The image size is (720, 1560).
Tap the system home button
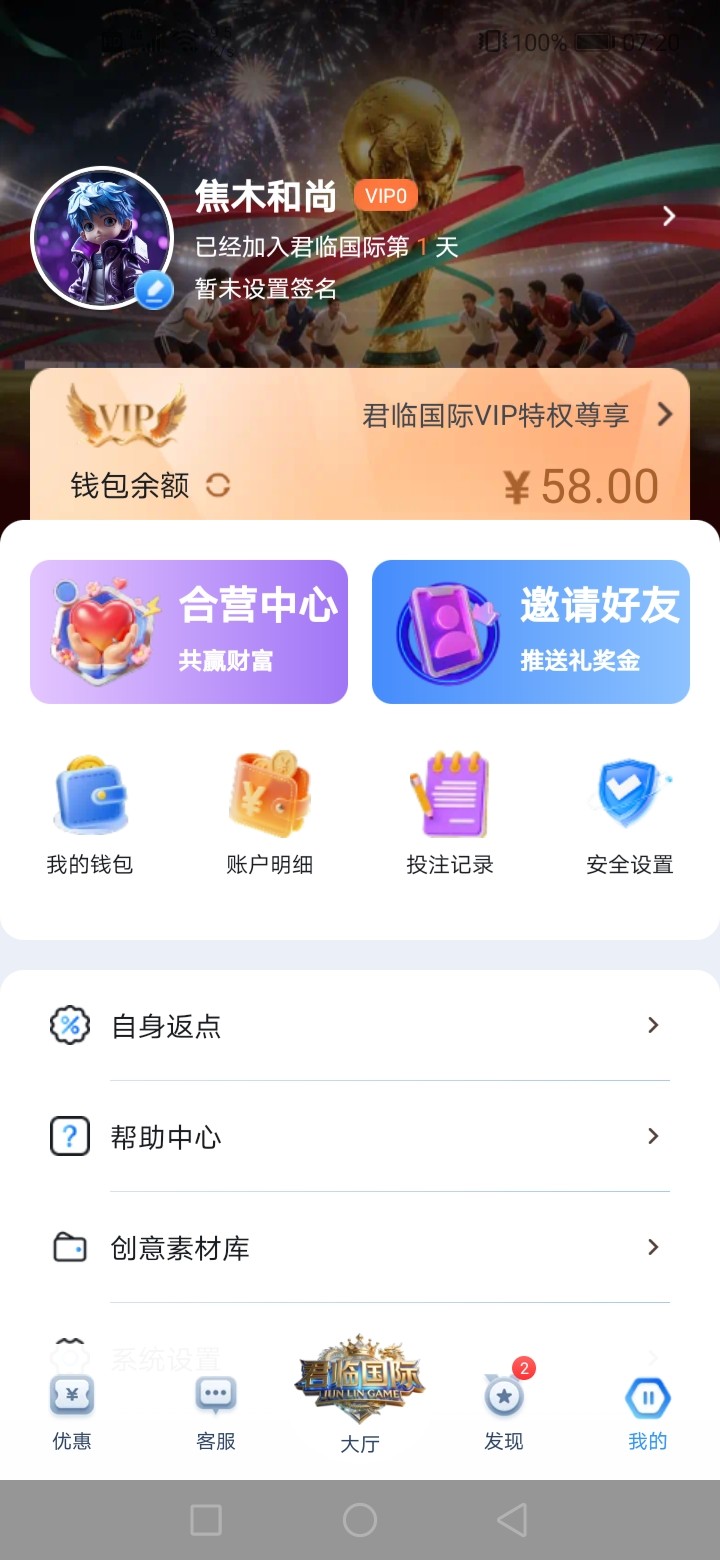(360, 1520)
